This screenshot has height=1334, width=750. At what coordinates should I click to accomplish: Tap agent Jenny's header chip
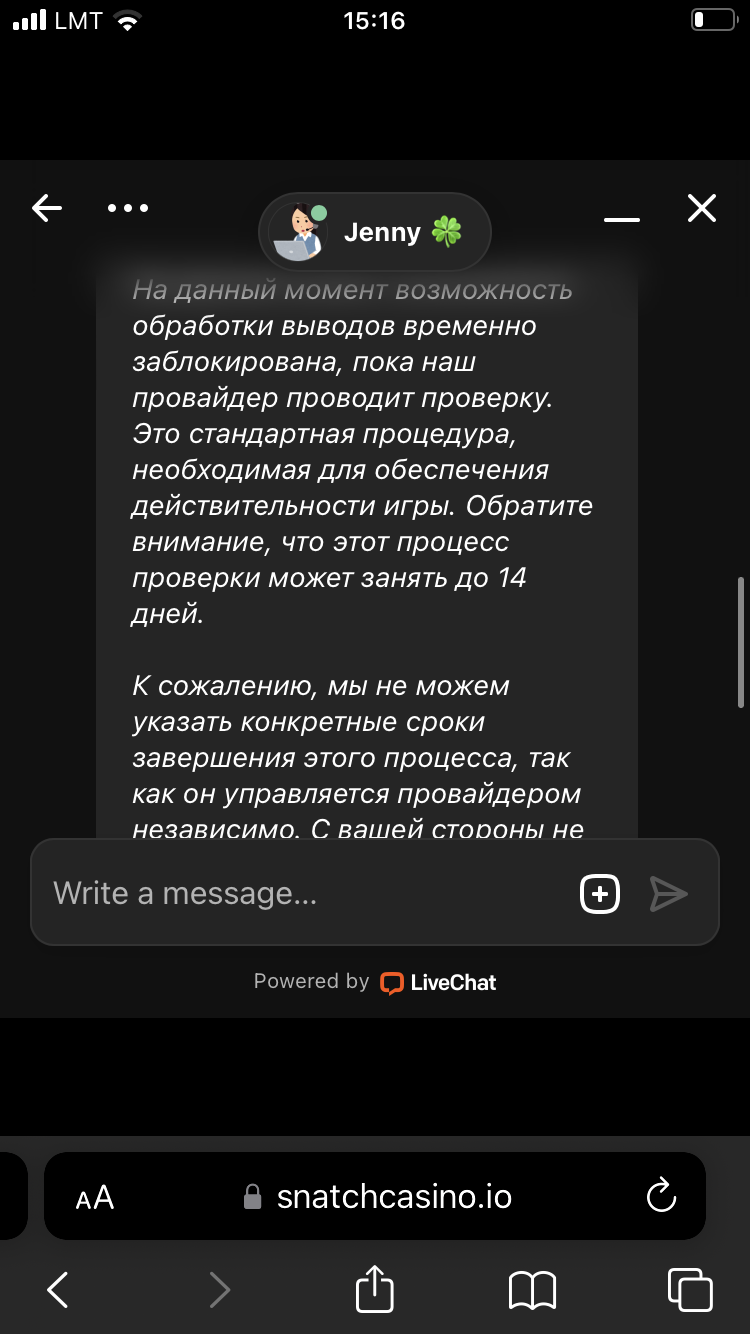tap(375, 232)
